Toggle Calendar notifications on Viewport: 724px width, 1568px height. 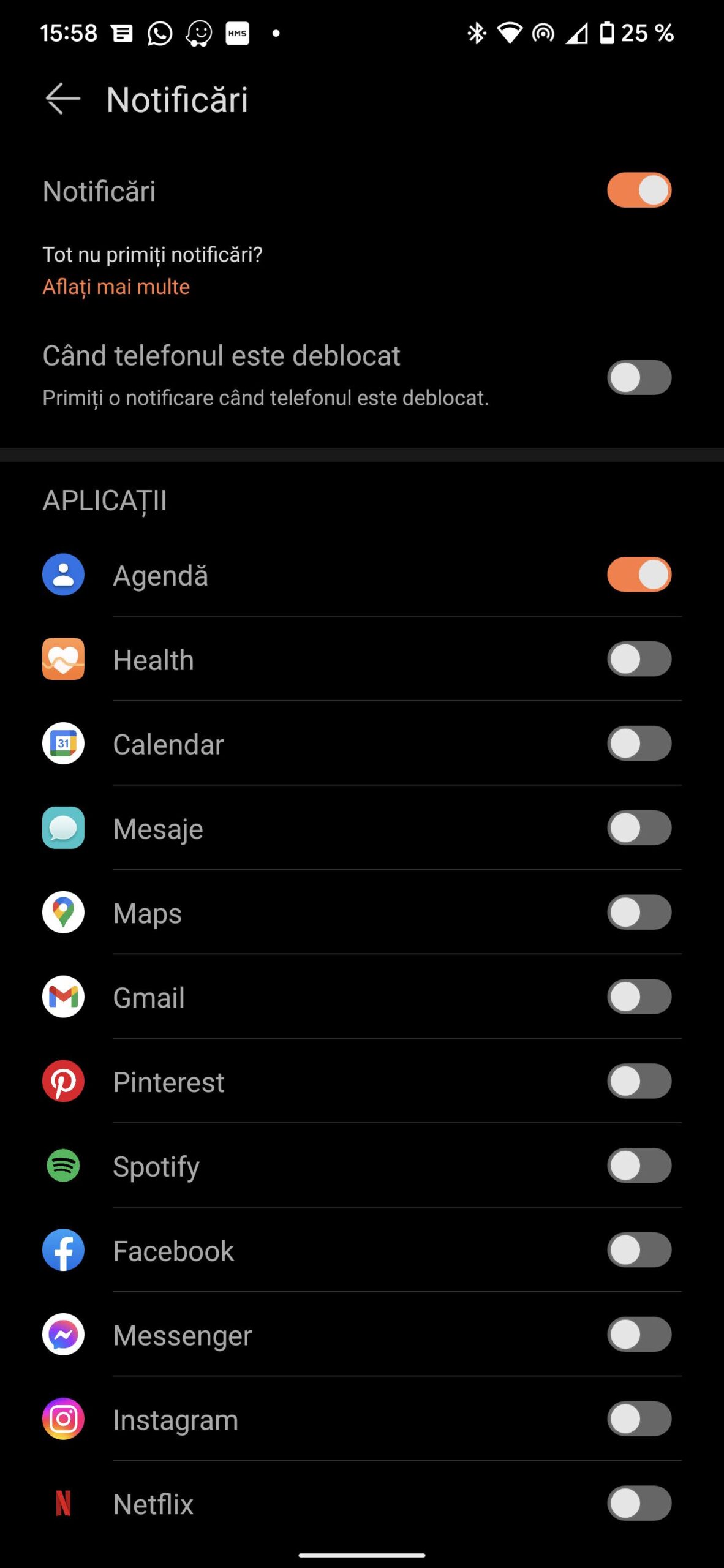point(639,744)
